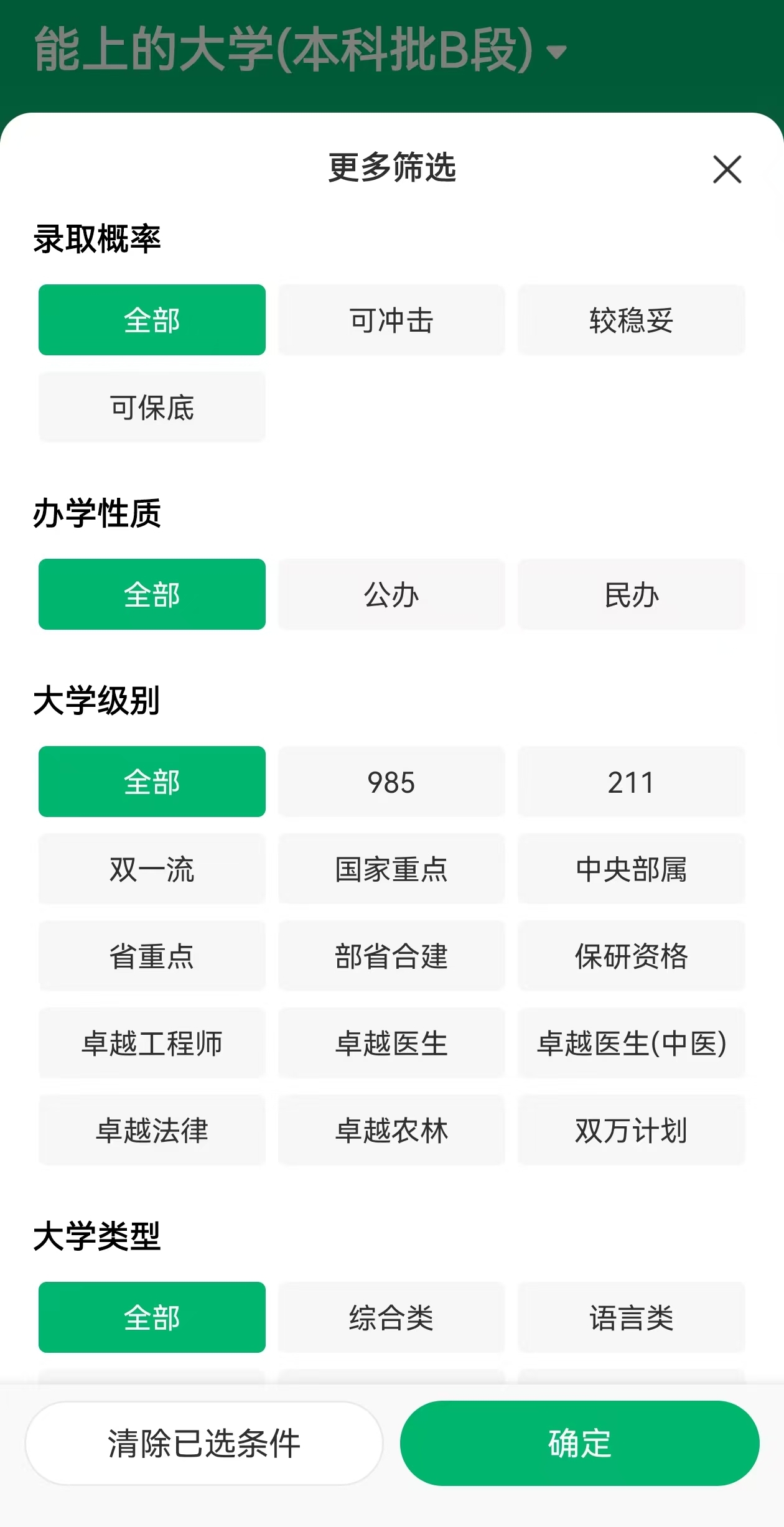The height and width of the screenshot is (1527, 784).
Task: Filter university type by 综合类
Action: [391, 1318]
